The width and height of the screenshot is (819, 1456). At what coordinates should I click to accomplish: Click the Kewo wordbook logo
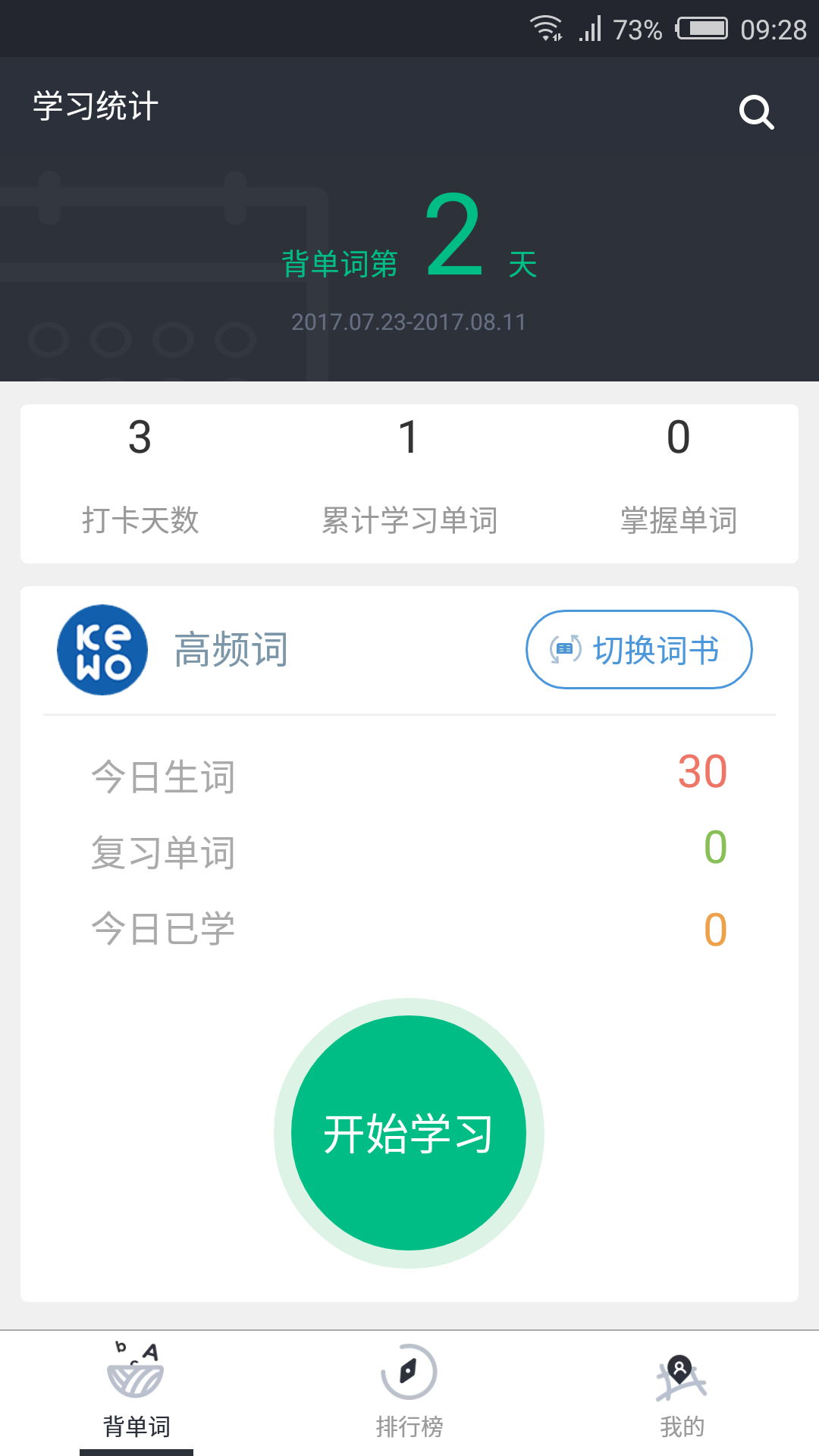click(x=102, y=649)
